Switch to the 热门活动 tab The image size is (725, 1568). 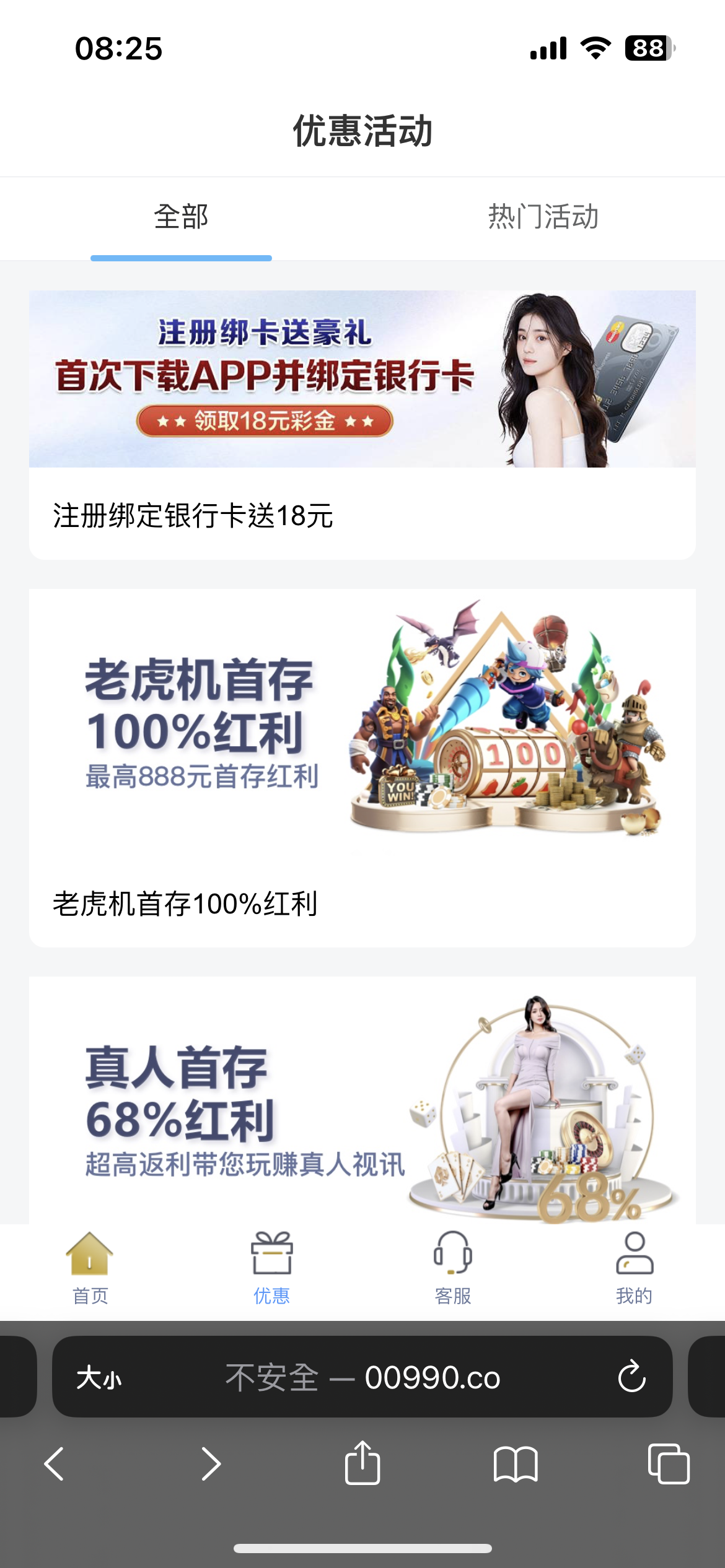pyautogui.click(x=543, y=217)
